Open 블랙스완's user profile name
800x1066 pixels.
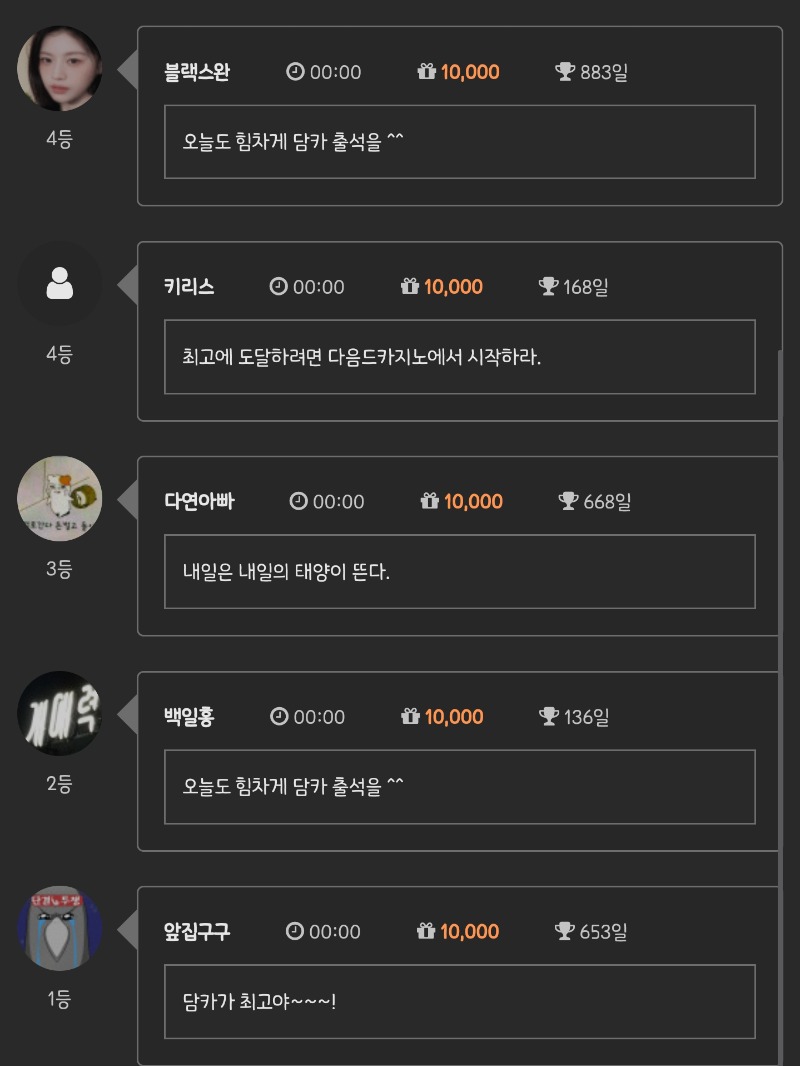(x=197, y=72)
